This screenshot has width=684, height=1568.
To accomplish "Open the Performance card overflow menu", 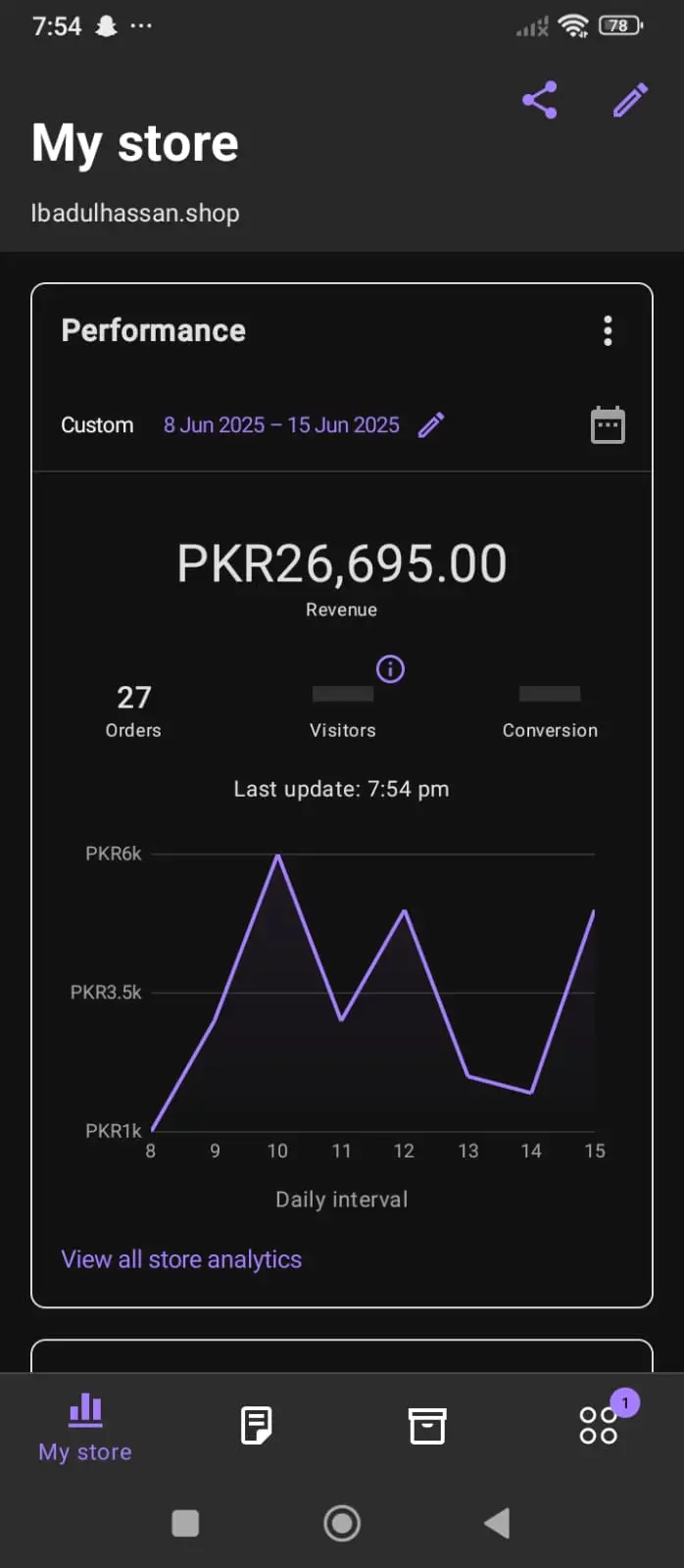I will (x=608, y=331).
